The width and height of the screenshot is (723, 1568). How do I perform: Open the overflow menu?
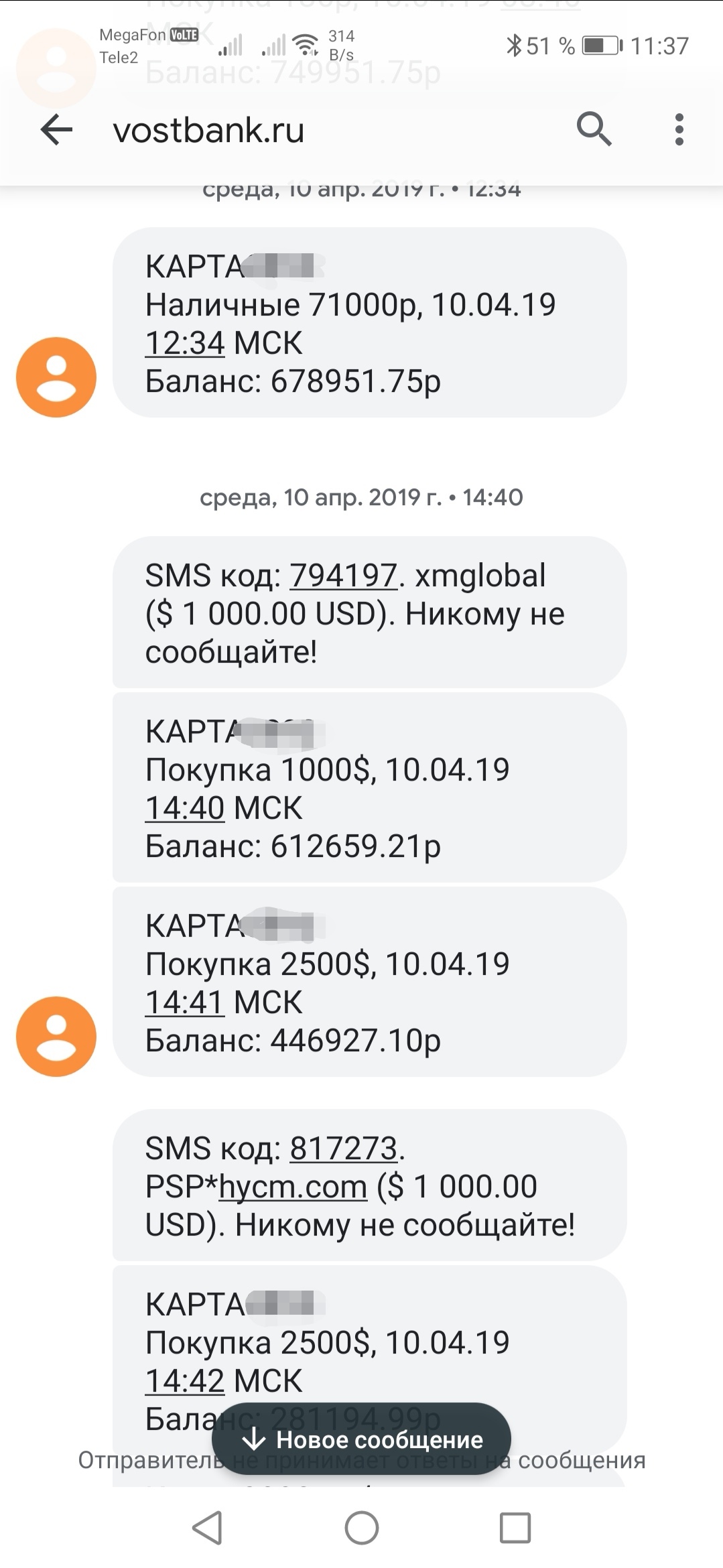click(x=679, y=129)
